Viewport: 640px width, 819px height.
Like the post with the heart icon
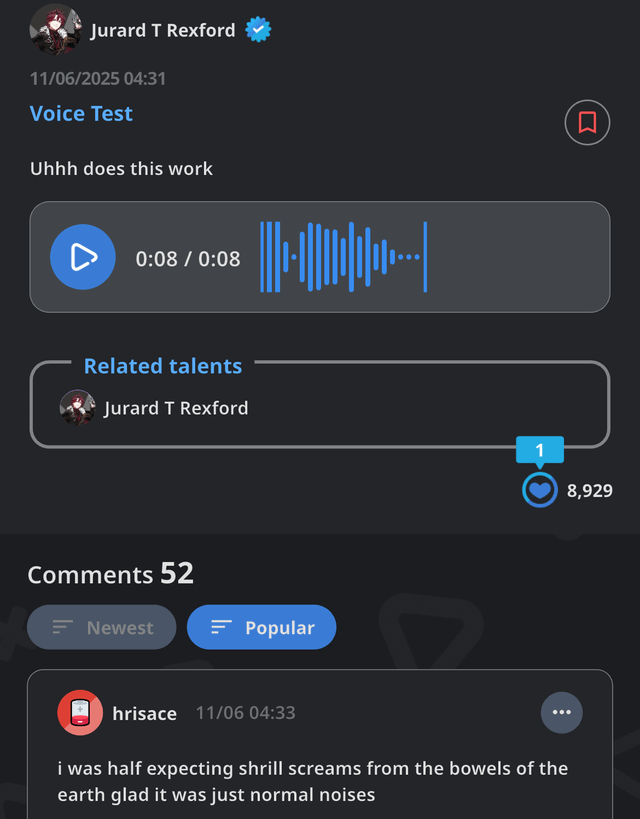pyautogui.click(x=540, y=490)
